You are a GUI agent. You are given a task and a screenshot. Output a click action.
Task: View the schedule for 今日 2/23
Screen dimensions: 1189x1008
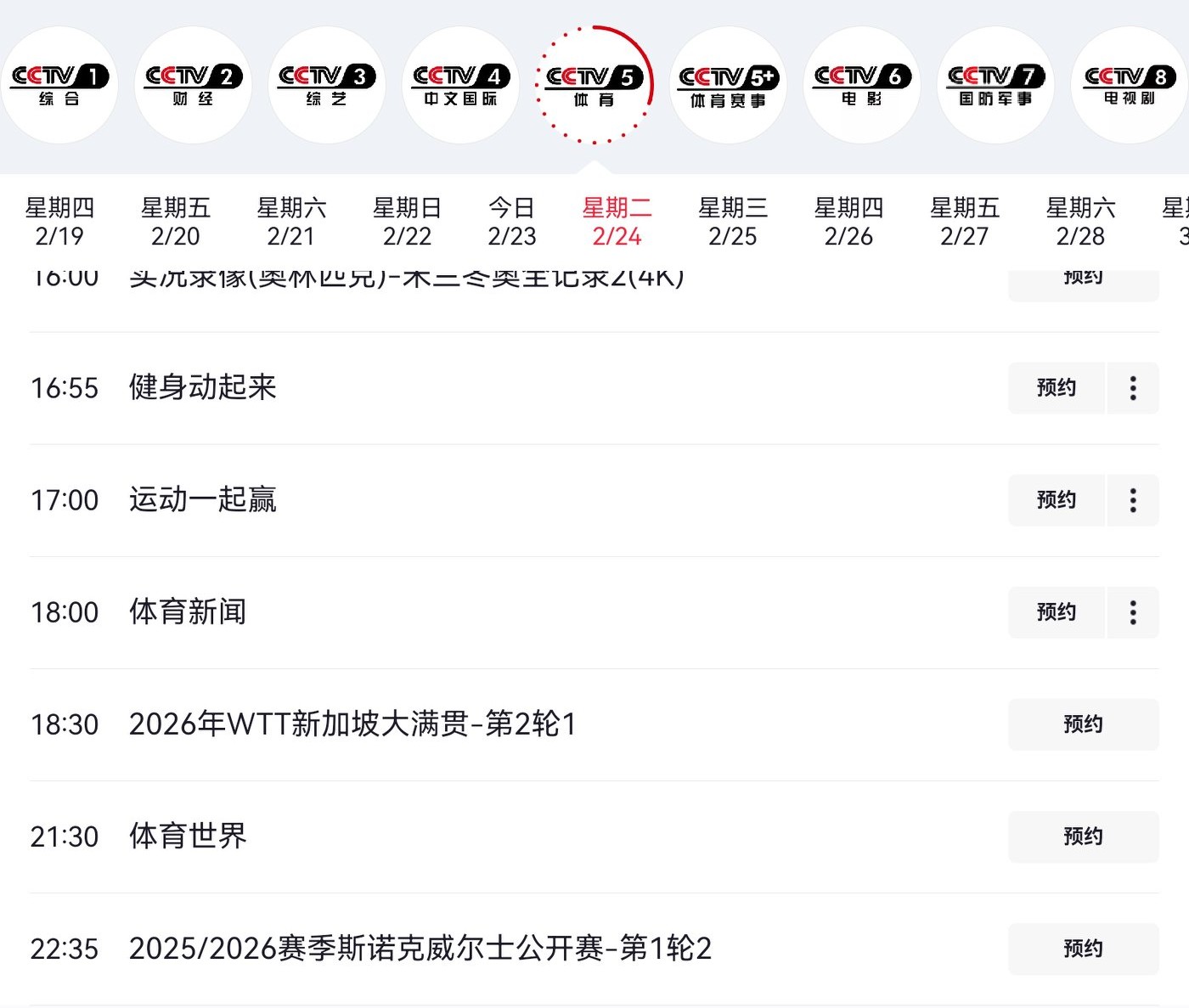coord(512,222)
